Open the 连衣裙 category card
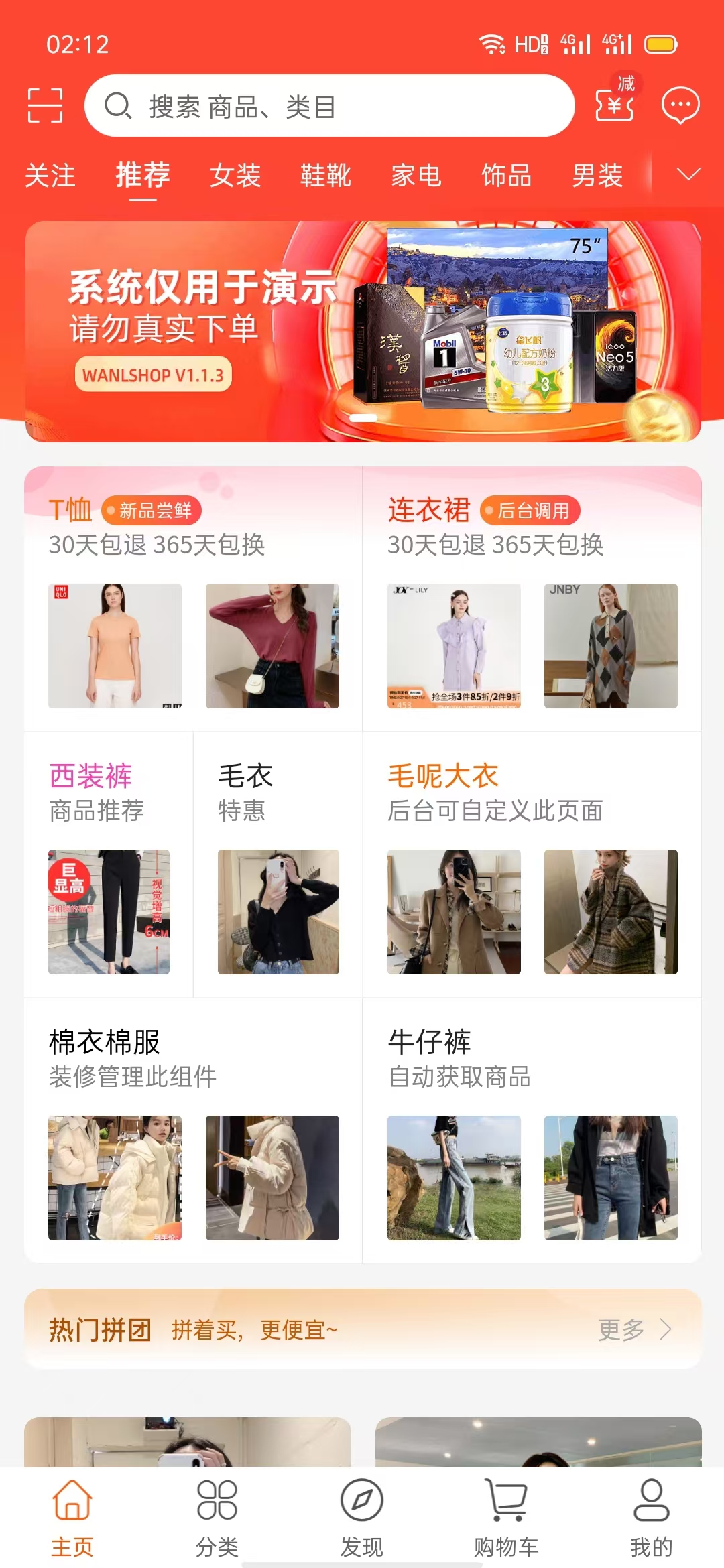Screen dimensions: 724x1568 pyautogui.click(x=532, y=598)
